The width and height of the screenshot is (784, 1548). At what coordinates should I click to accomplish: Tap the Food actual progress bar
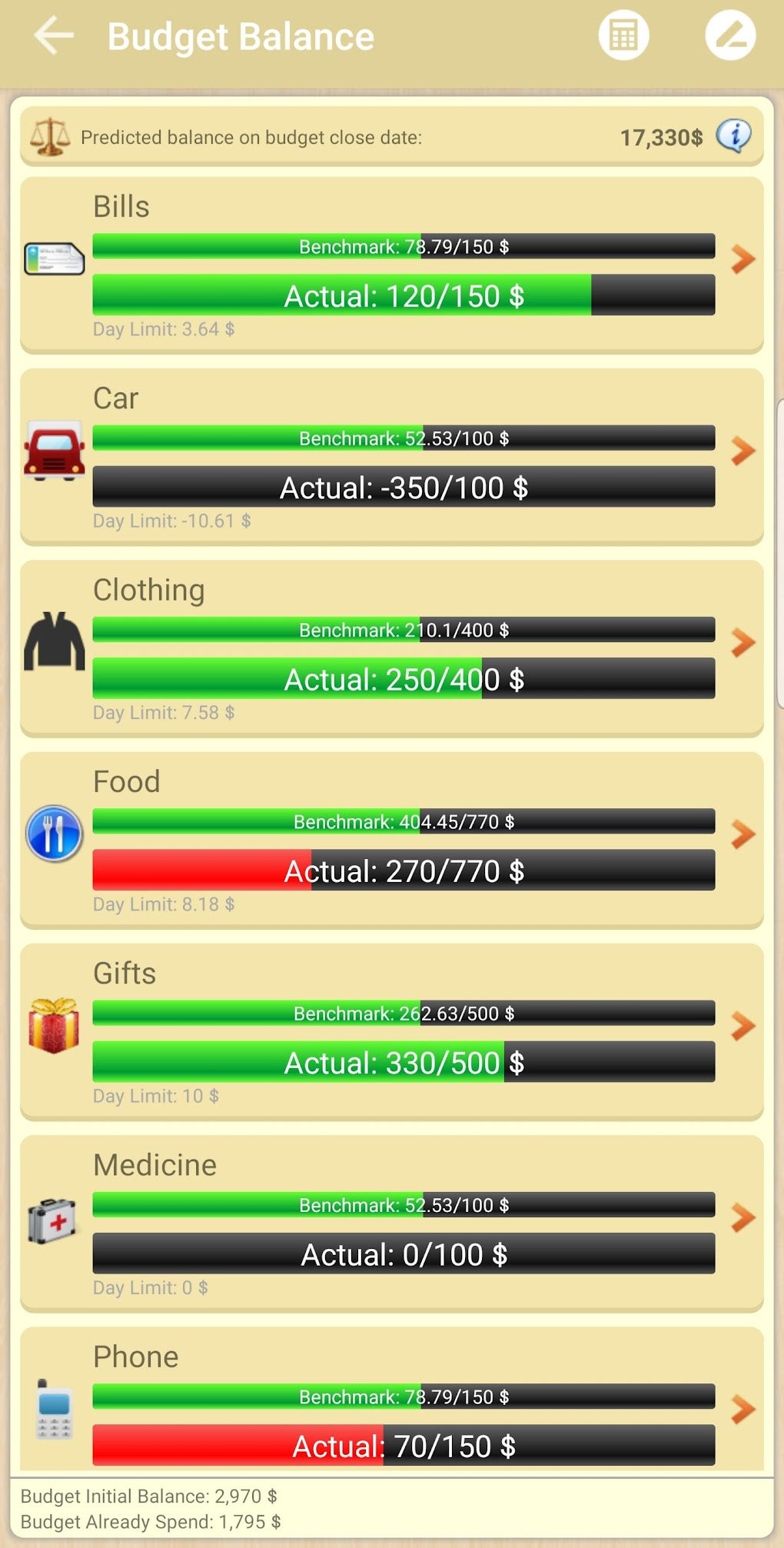click(x=404, y=871)
